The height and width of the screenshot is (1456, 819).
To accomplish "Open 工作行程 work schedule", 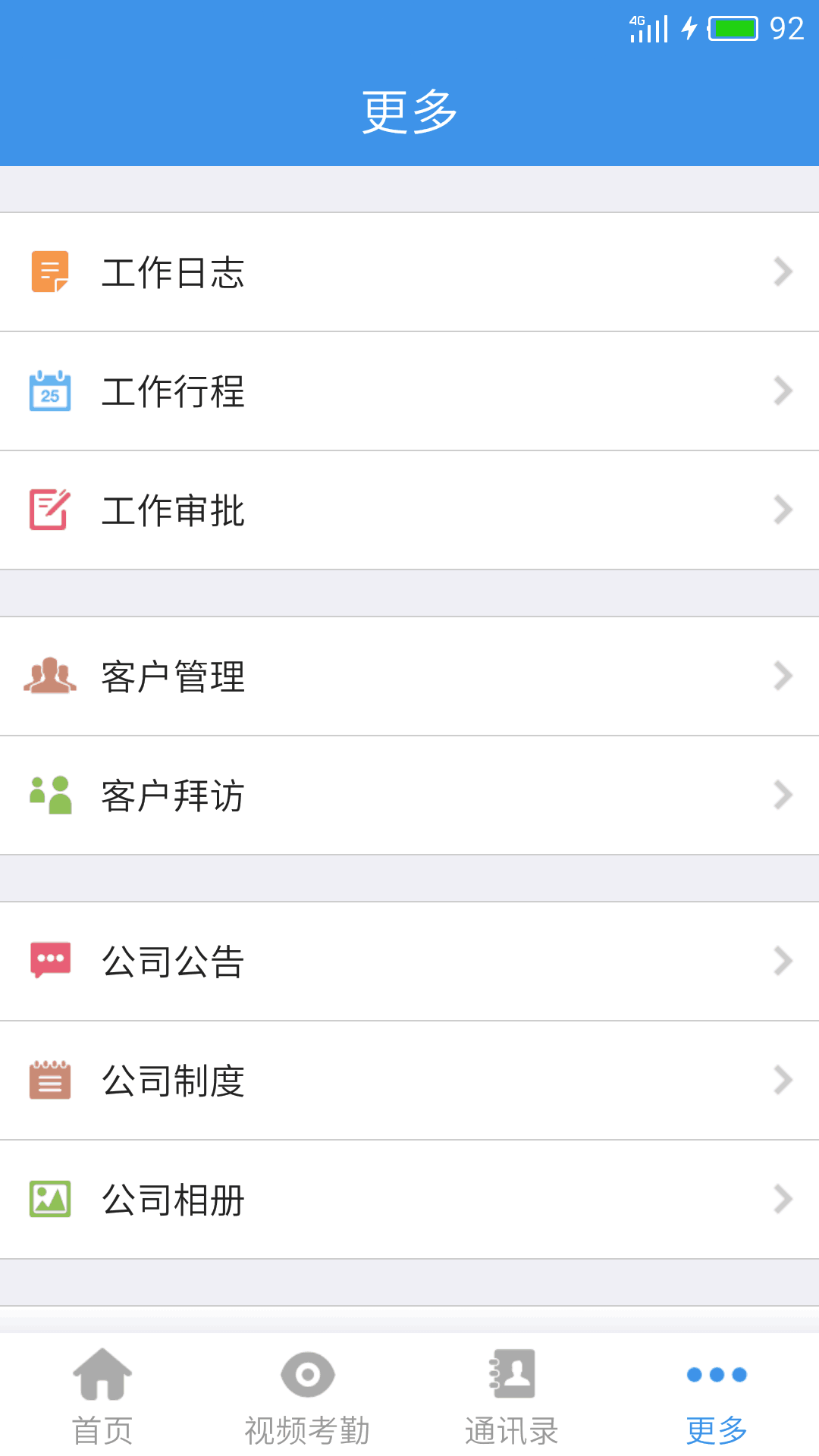I will point(409,391).
